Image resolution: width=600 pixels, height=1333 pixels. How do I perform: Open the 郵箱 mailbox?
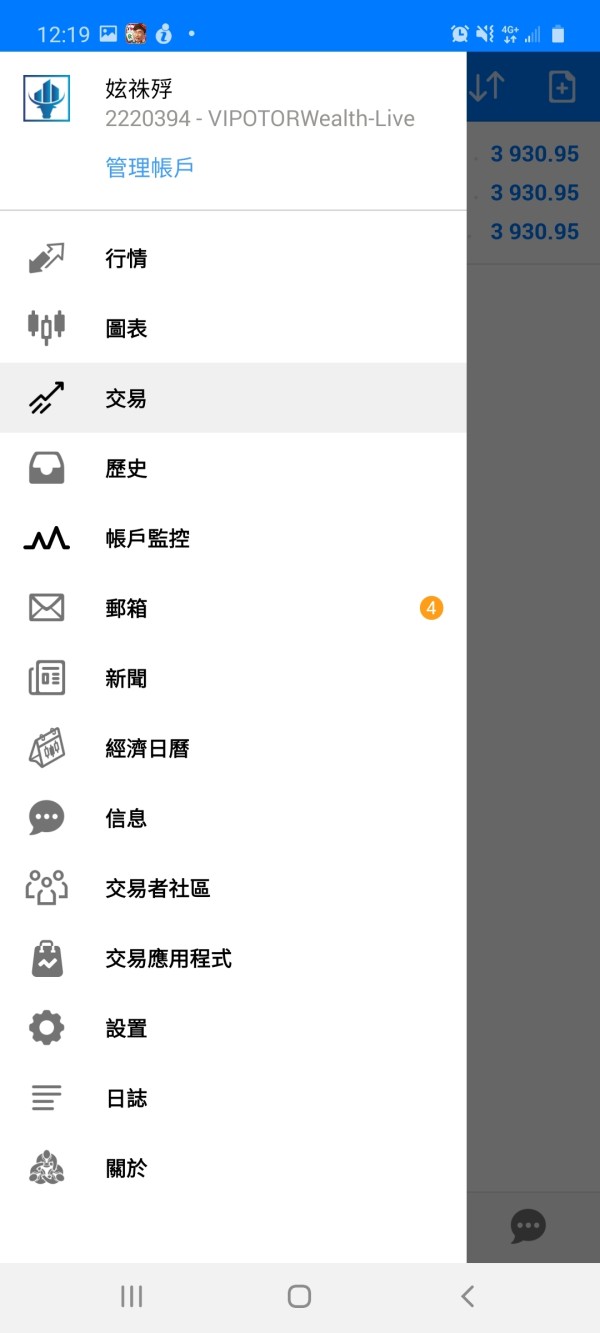233,609
